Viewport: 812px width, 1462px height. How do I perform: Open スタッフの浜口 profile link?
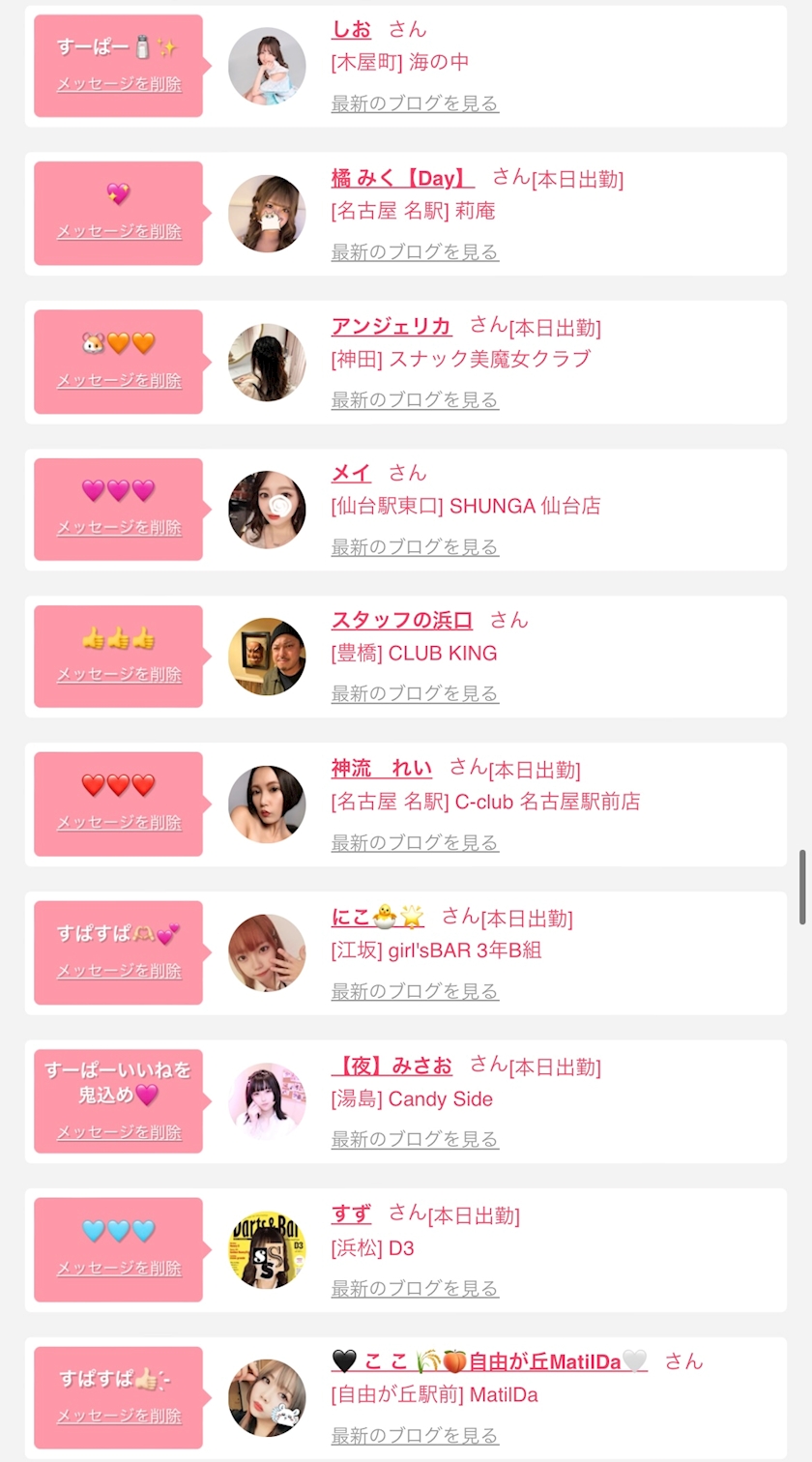click(x=402, y=621)
